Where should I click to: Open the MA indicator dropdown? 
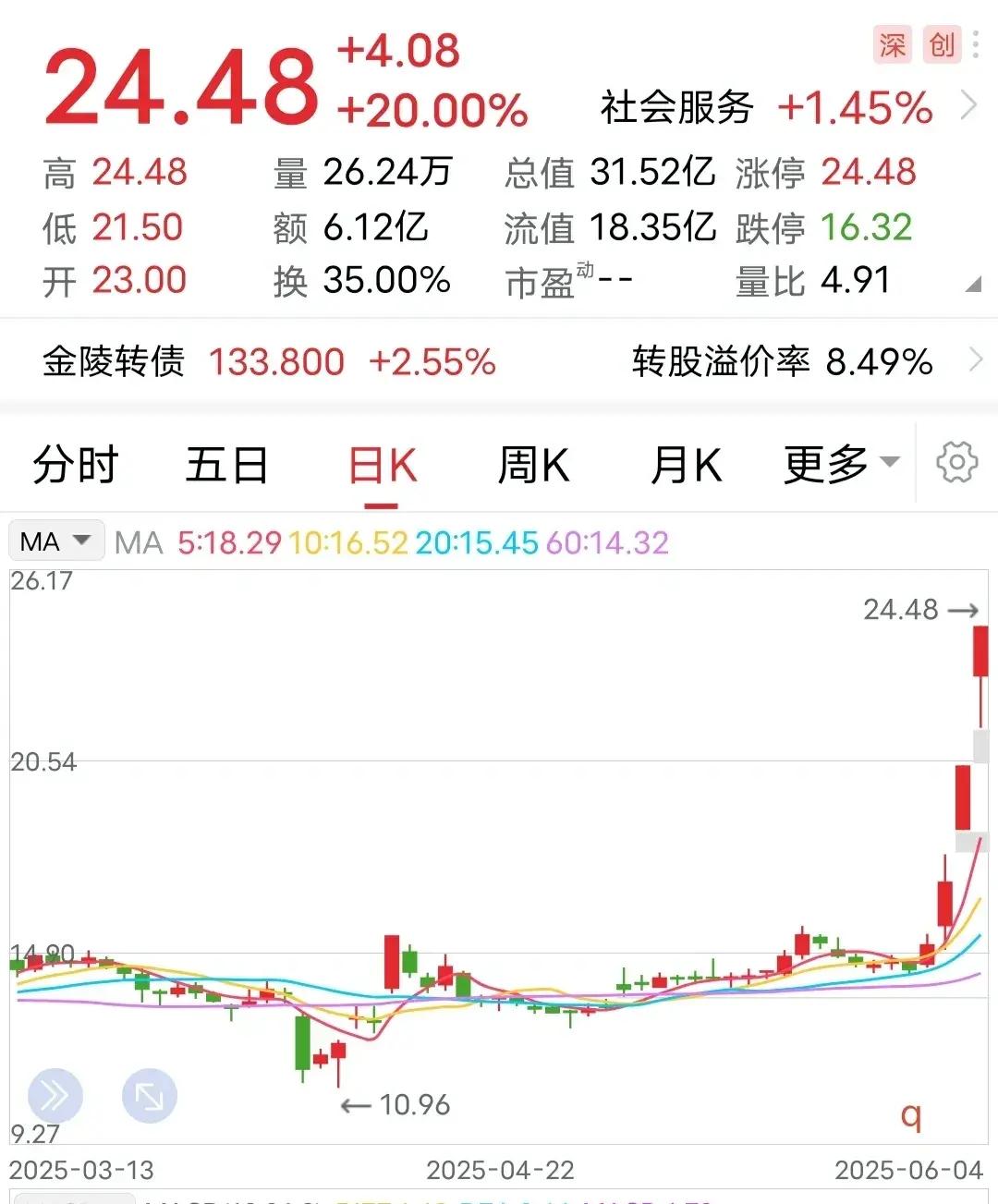click(55, 541)
